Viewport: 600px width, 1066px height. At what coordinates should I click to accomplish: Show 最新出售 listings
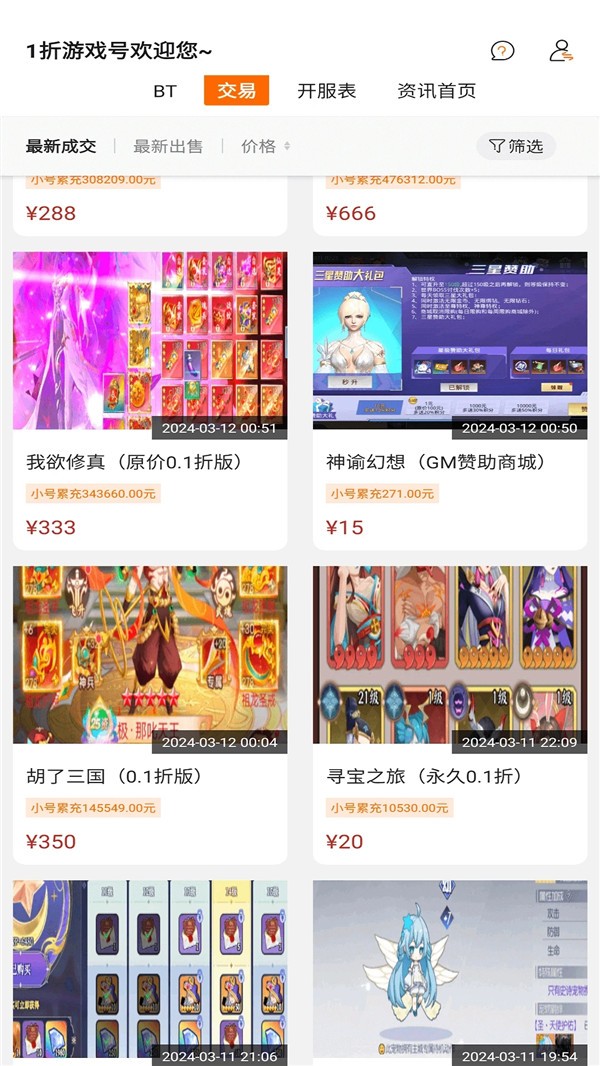(168, 146)
